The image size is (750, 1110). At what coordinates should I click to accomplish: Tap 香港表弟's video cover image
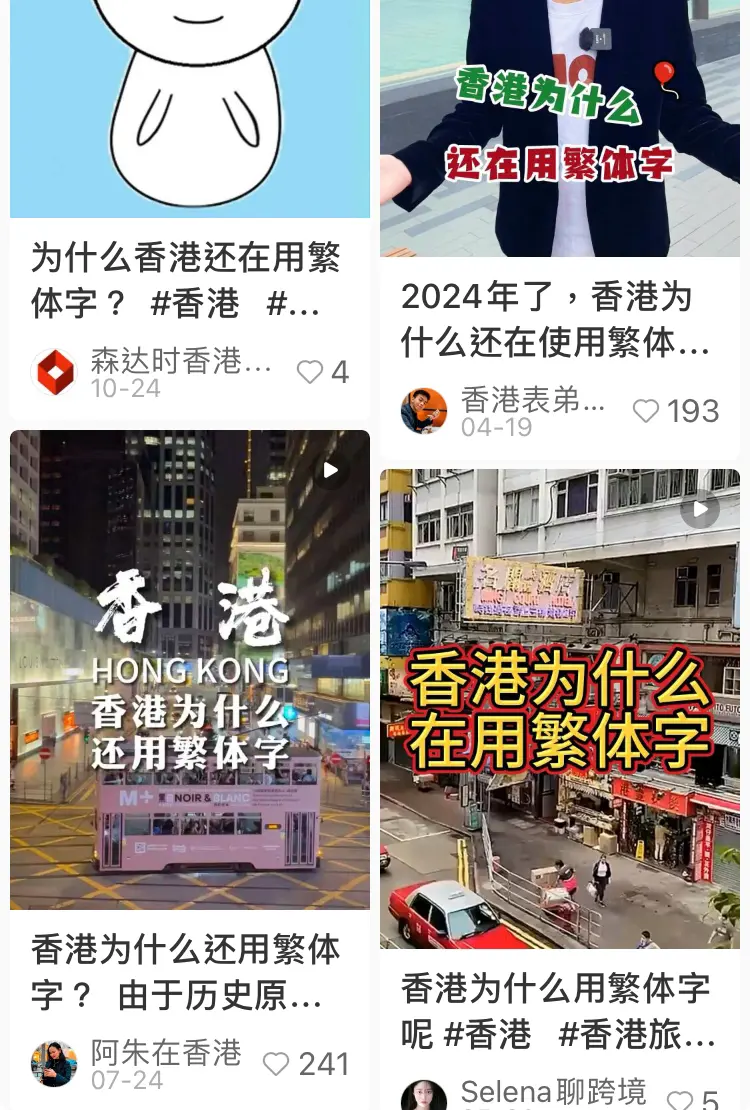pyautogui.click(x=560, y=130)
